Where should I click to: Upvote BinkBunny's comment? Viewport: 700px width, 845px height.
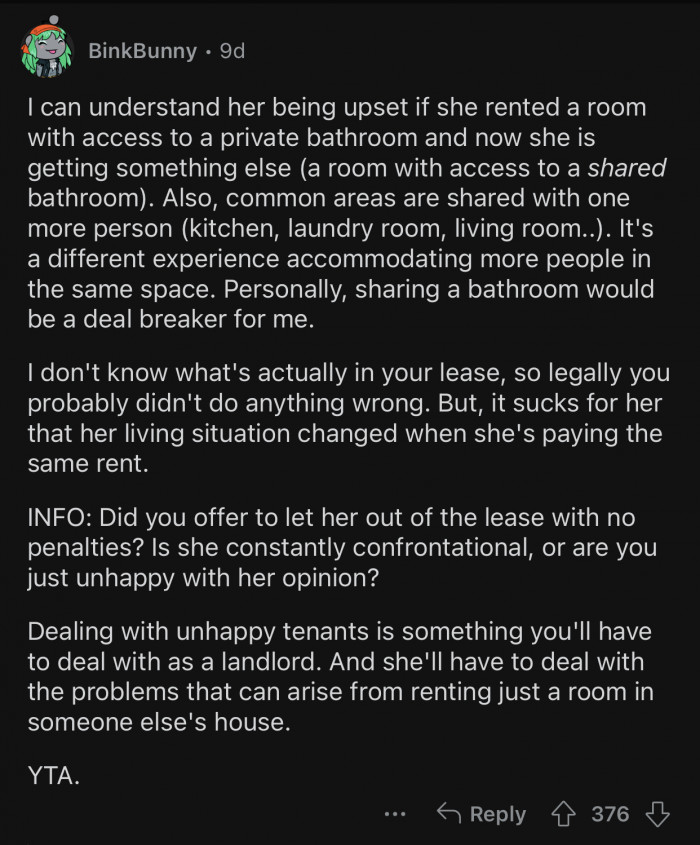(x=565, y=815)
